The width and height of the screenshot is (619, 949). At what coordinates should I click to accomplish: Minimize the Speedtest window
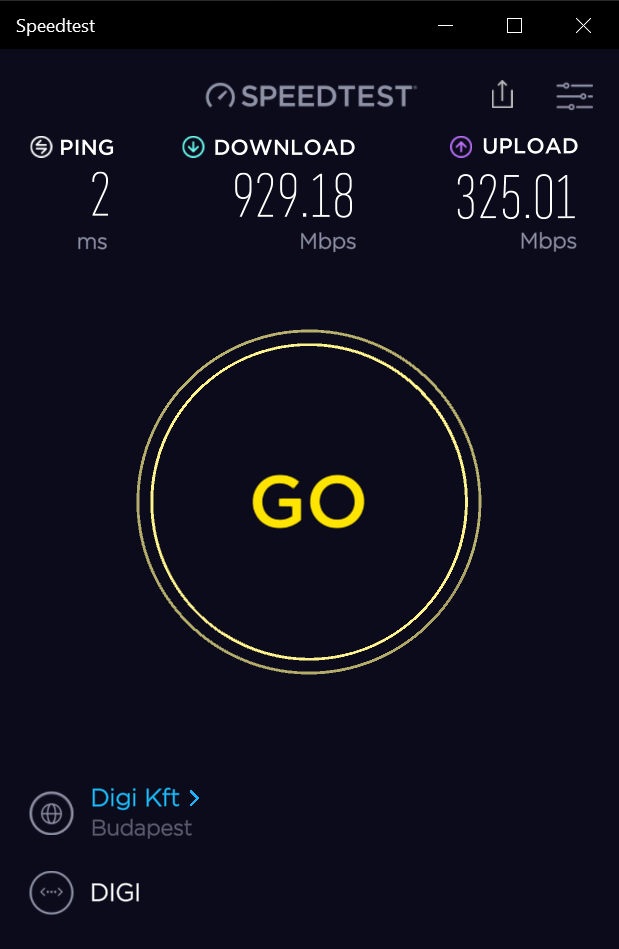445,26
